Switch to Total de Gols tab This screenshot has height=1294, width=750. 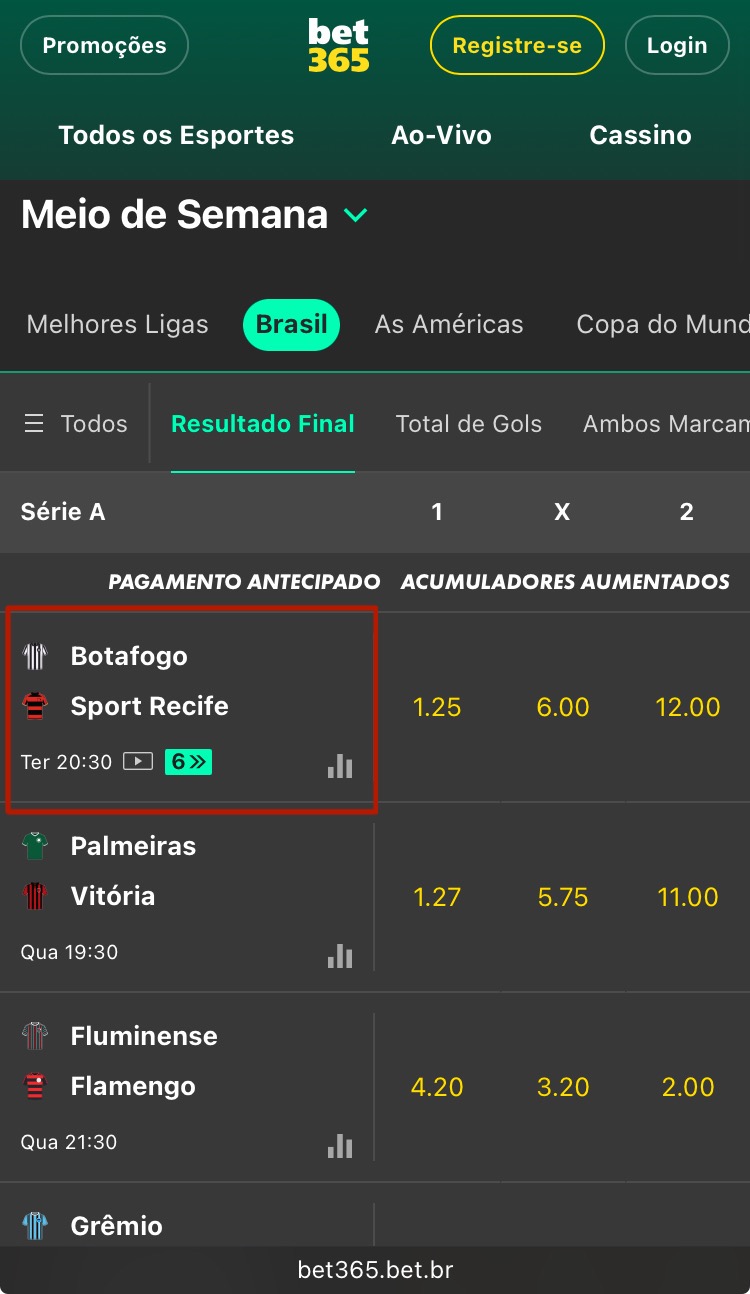click(468, 424)
